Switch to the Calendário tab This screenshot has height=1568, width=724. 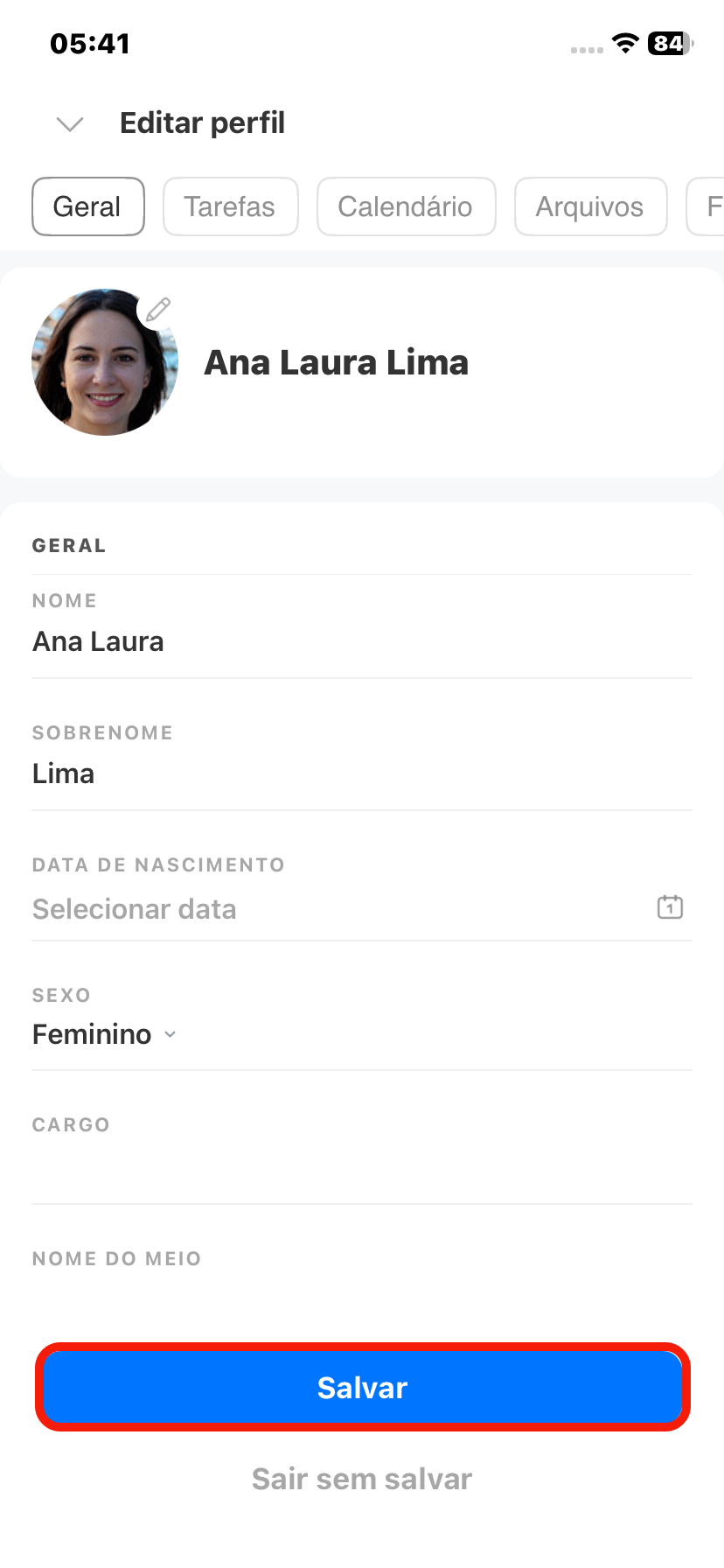point(406,206)
